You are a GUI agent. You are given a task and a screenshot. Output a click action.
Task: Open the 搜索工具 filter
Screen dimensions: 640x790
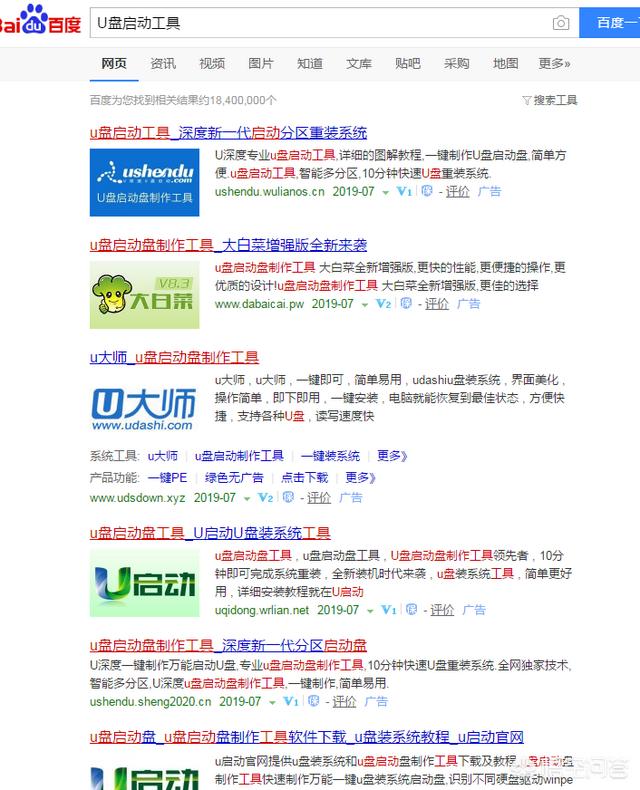(x=550, y=100)
